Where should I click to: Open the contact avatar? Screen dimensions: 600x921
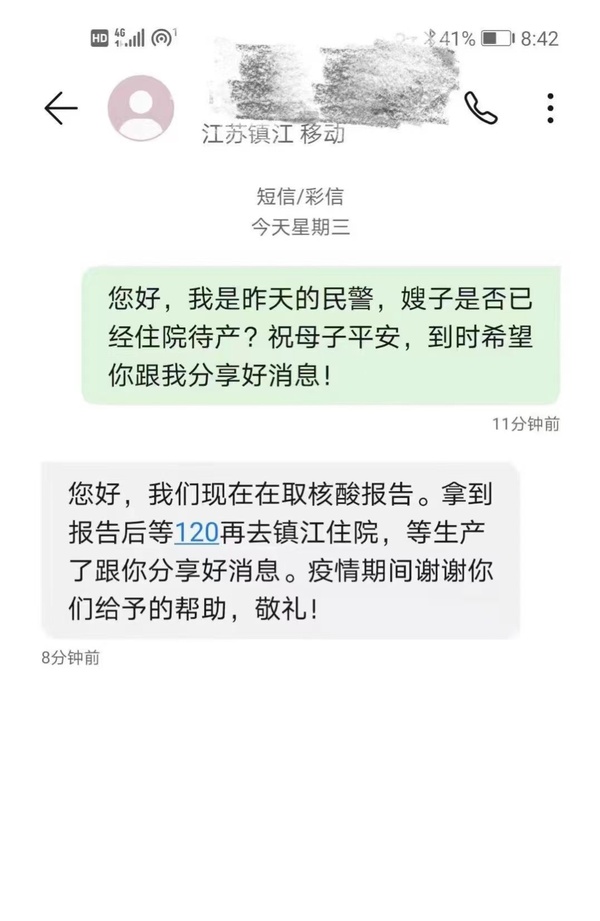(x=141, y=108)
